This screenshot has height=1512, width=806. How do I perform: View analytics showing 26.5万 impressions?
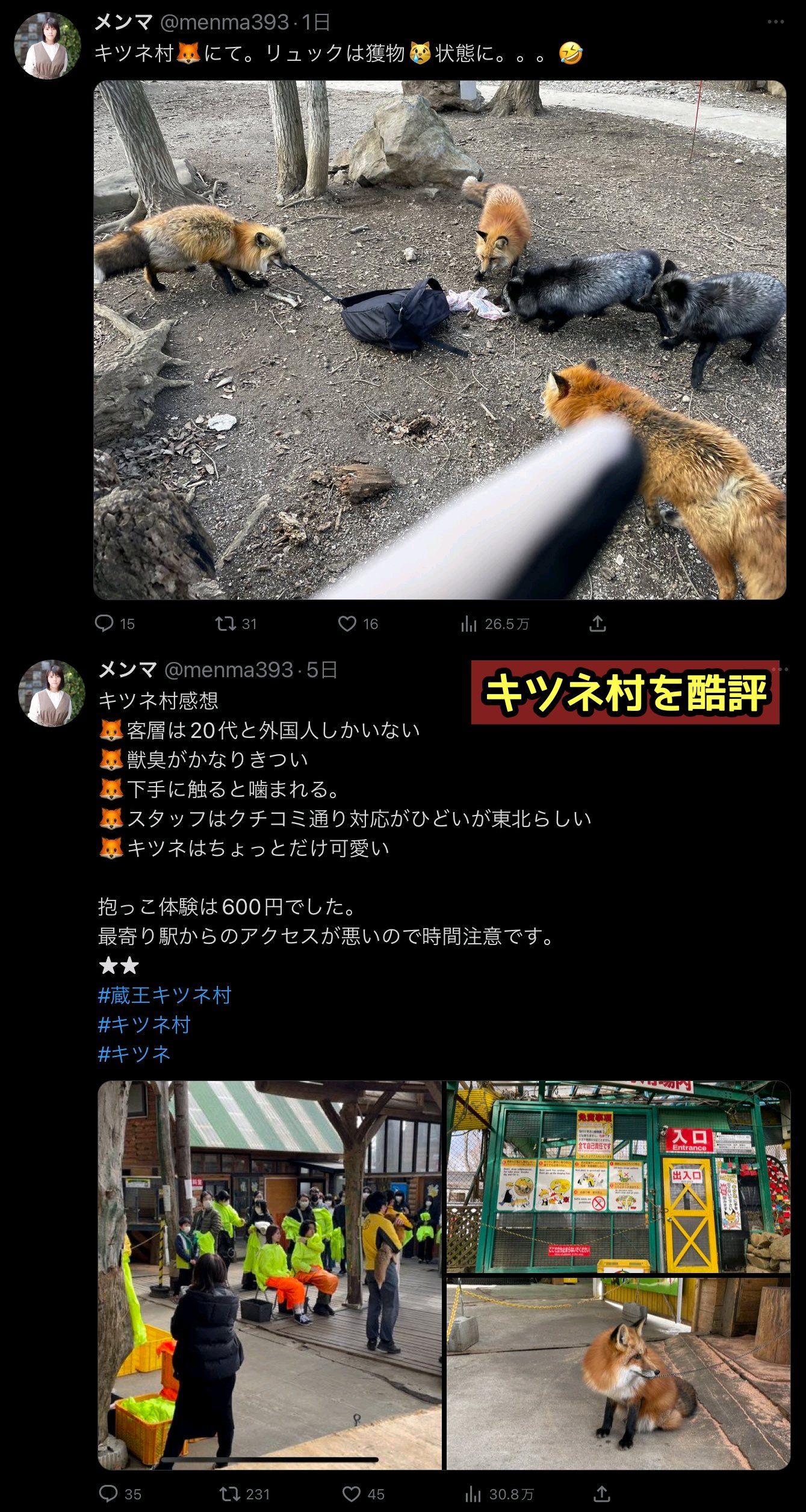pos(470,624)
